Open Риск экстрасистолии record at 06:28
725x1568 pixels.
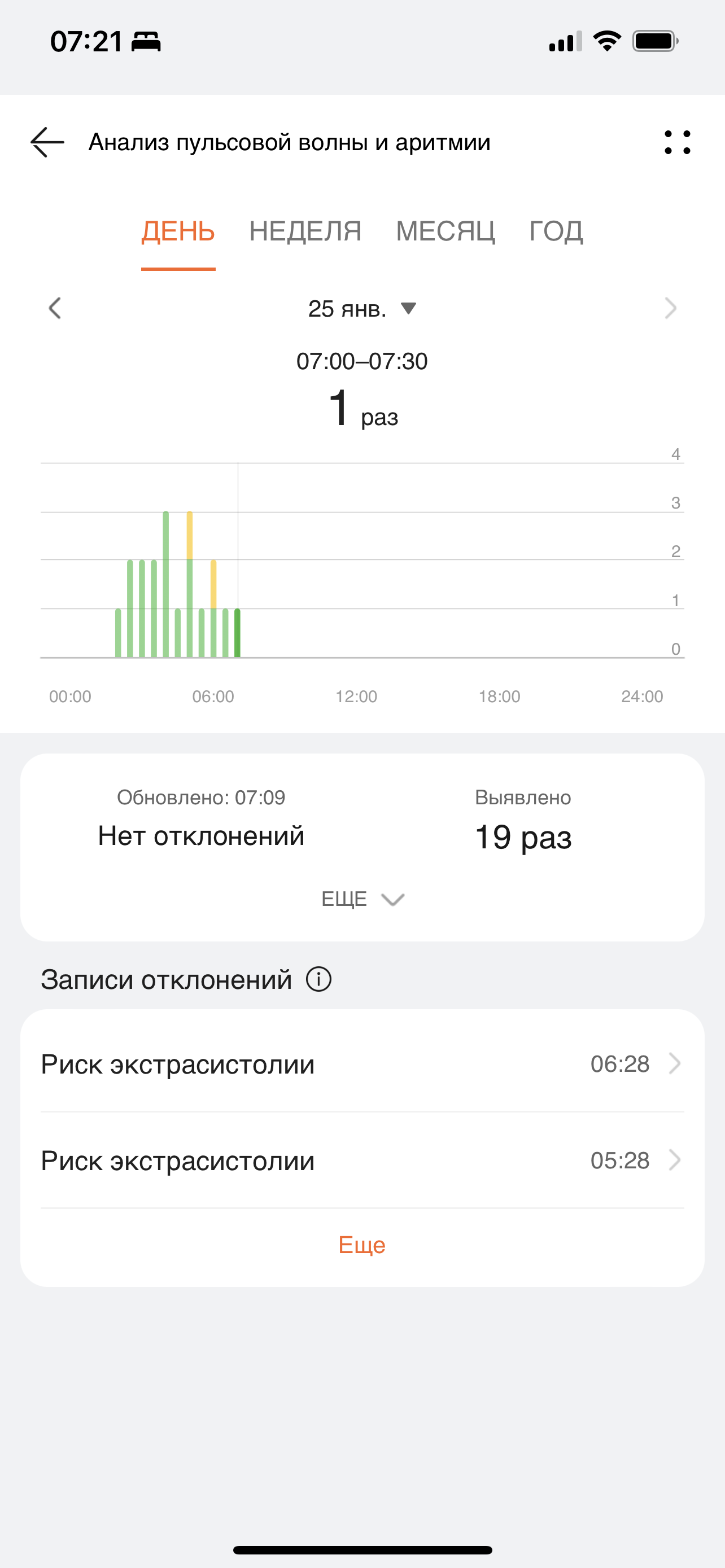point(362,1064)
